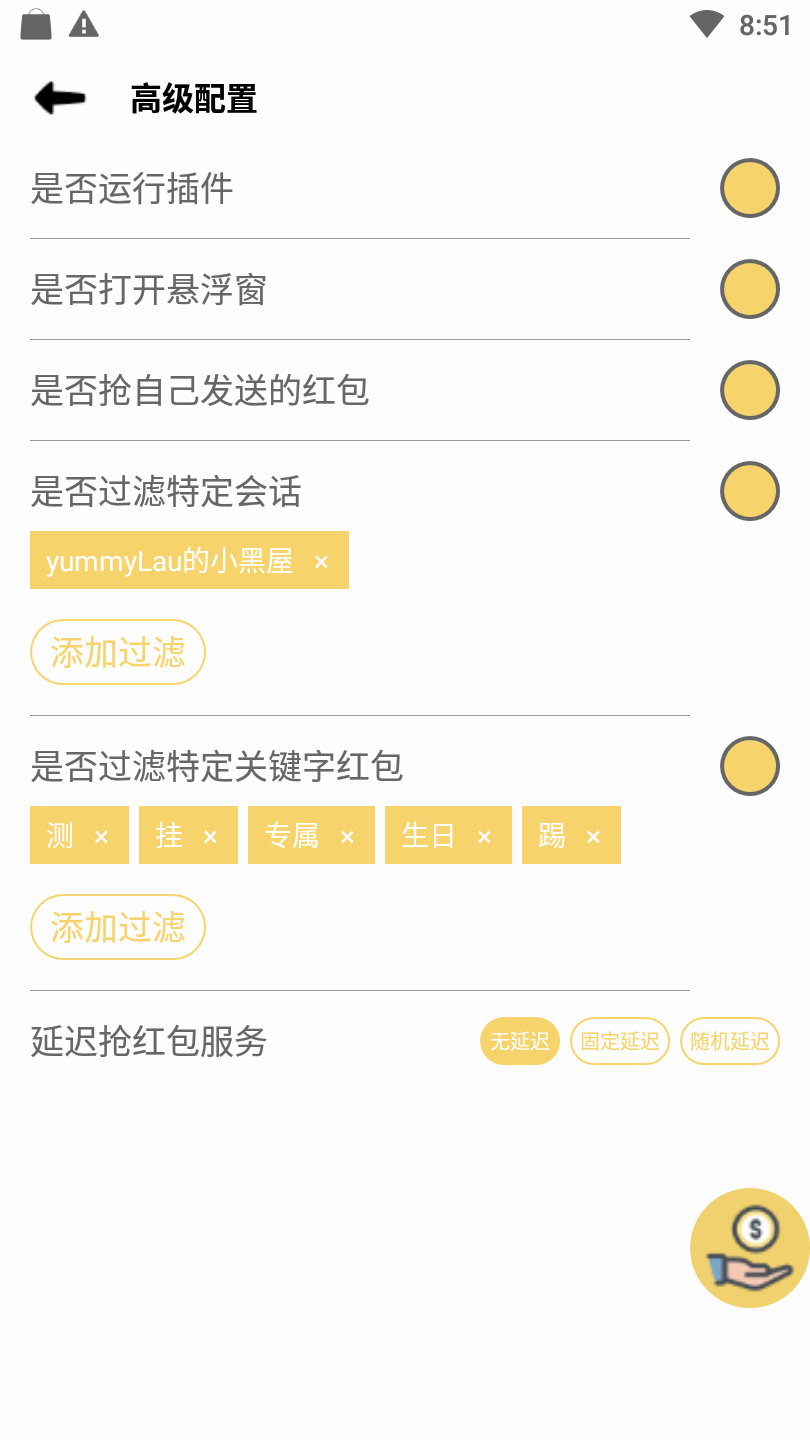Viewport: 810px width, 1440px height.
Task: Remove the 专属 keyword tag
Action: [x=347, y=837]
